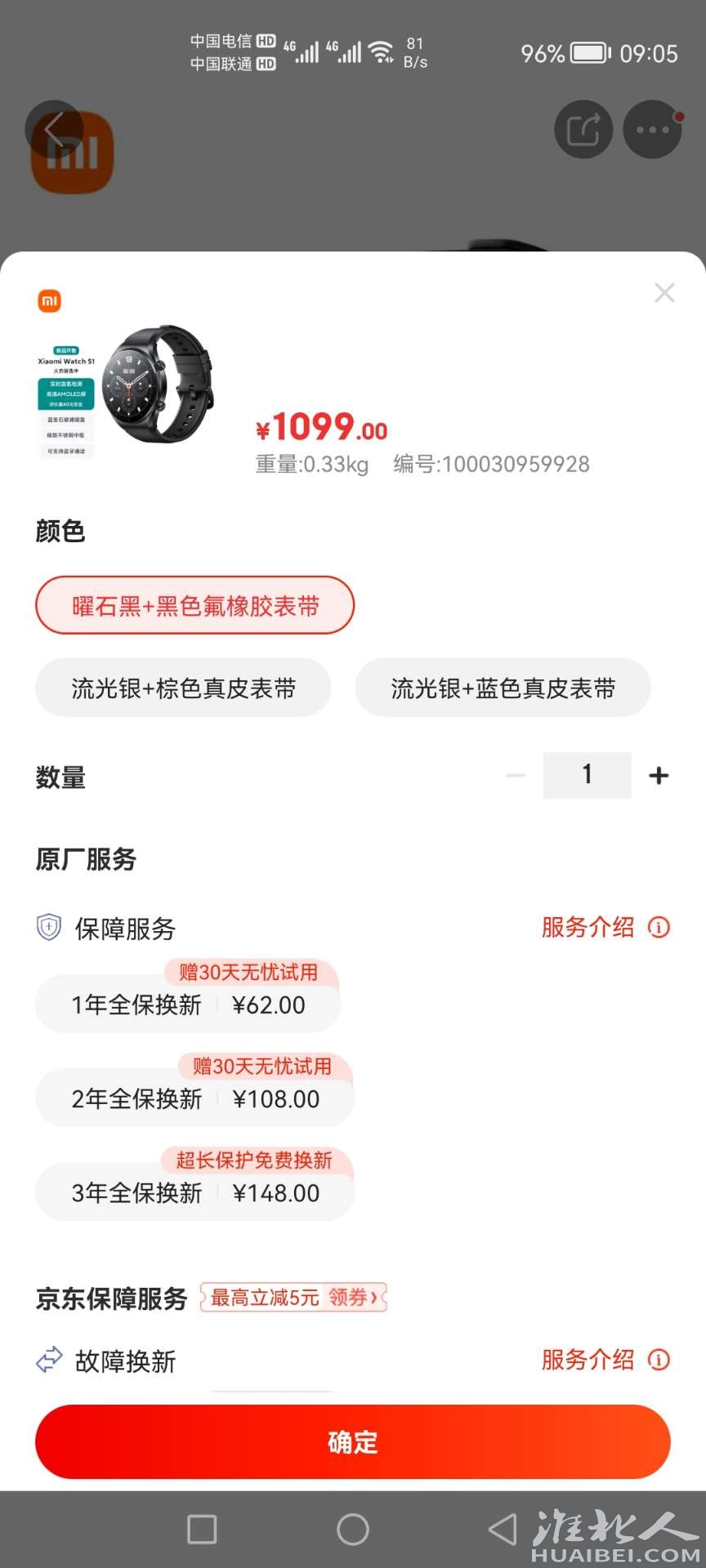This screenshot has width=706, height=1568.
Task: Open 服务介绍 for 保障服务
Action: pyautogui.click(x=605, y=928)
